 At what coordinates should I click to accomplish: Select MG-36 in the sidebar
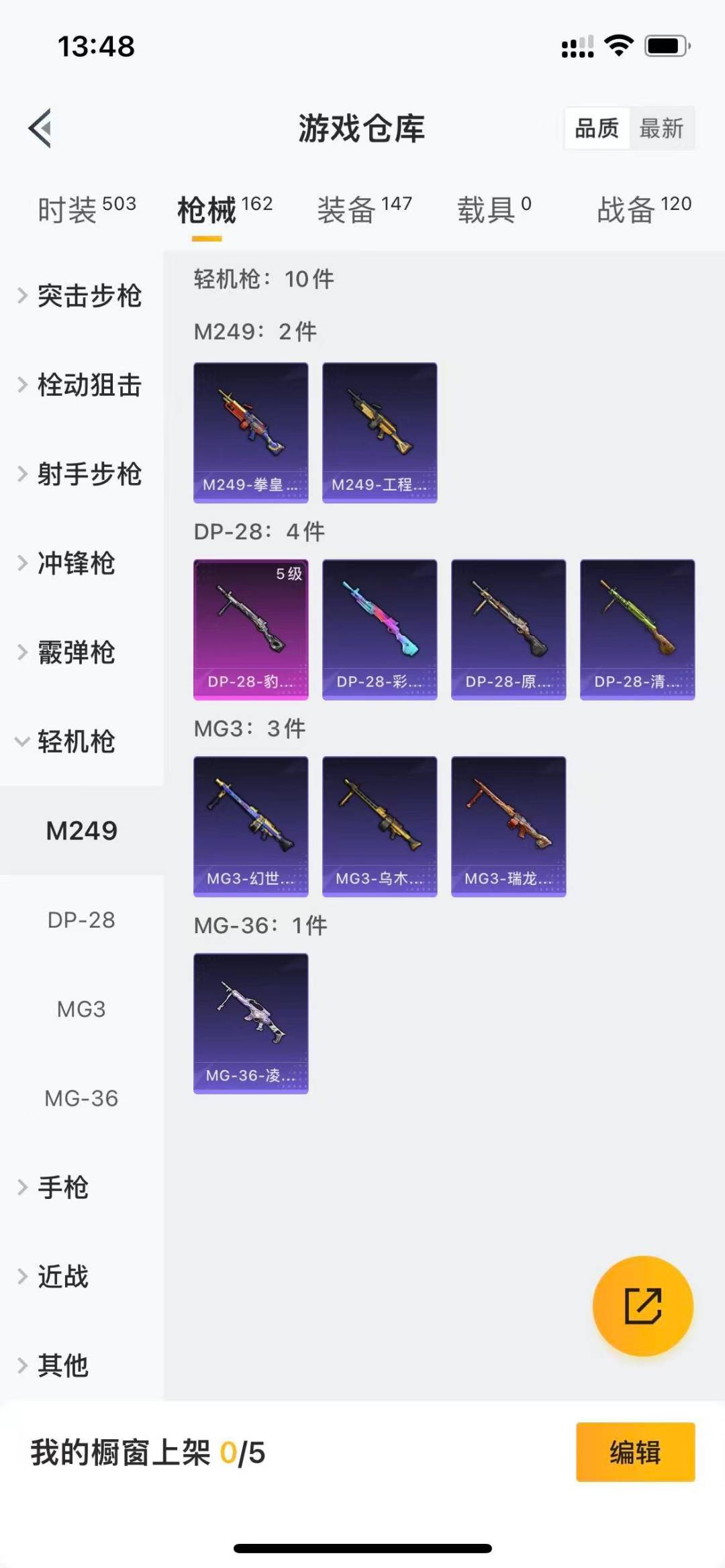coord(81,1098)
